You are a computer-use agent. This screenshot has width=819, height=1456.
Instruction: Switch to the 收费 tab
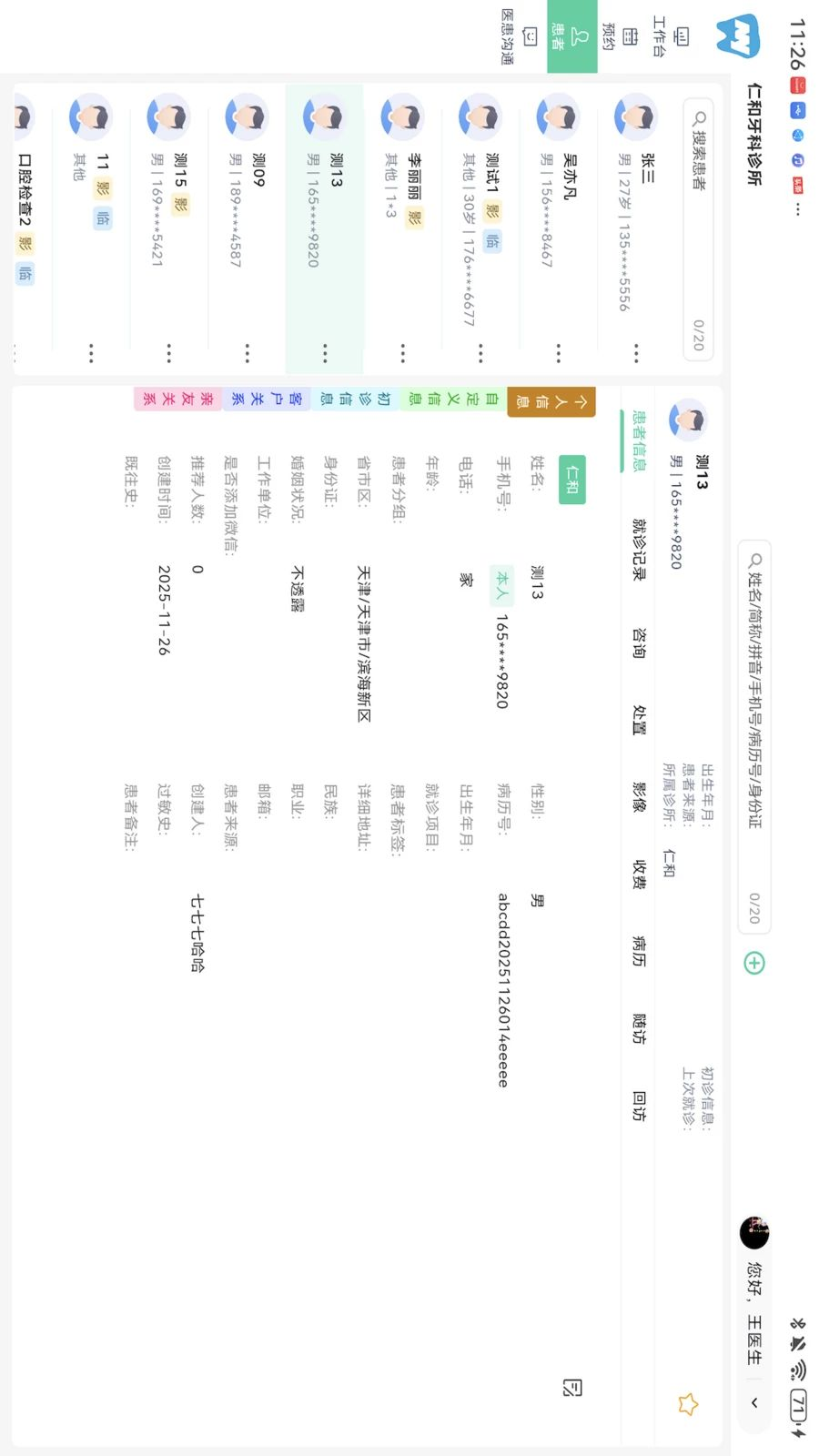[x=639, y=874]
